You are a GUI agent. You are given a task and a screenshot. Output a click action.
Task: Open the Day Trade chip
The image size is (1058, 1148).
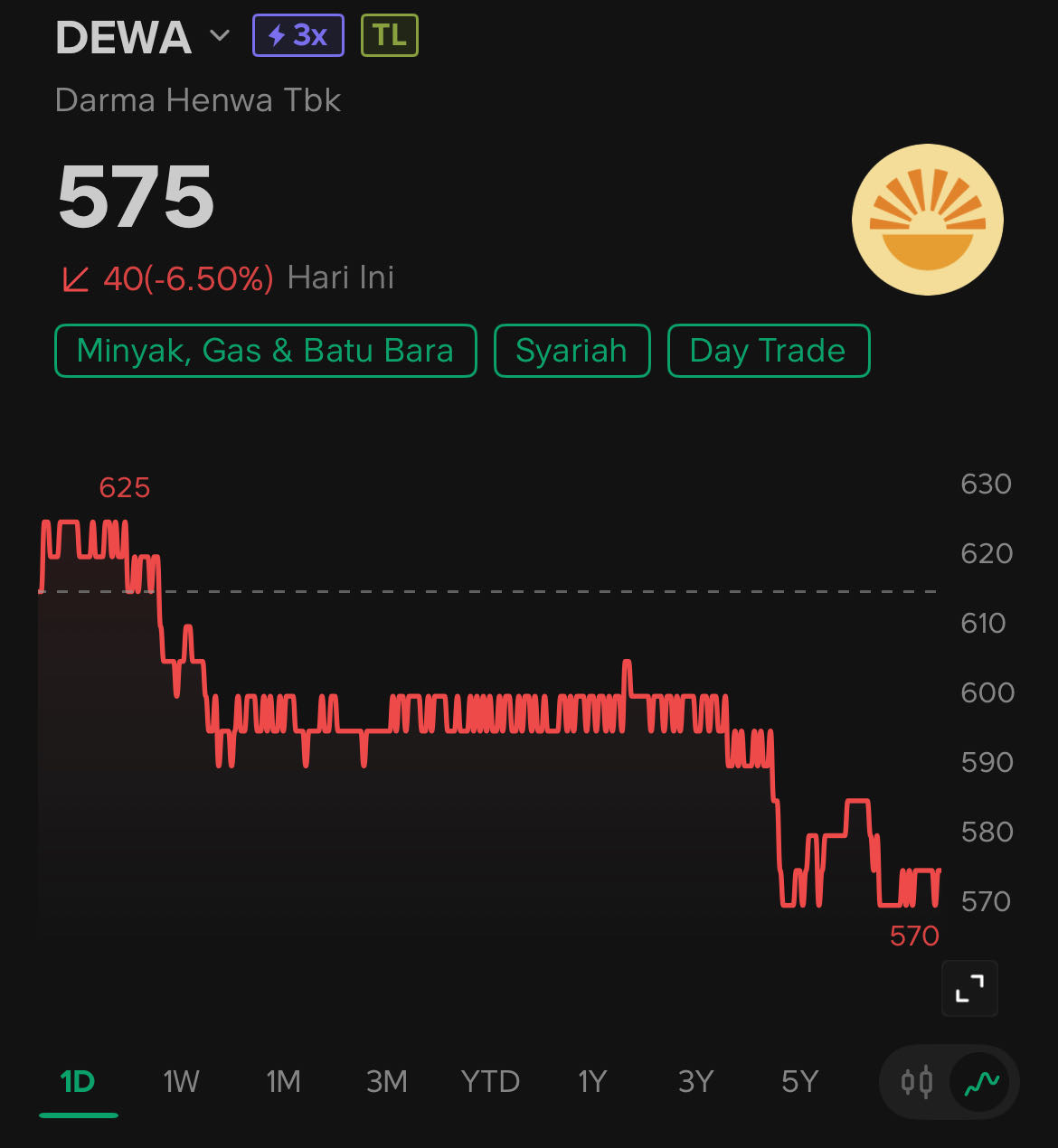[x=768, y=351]
